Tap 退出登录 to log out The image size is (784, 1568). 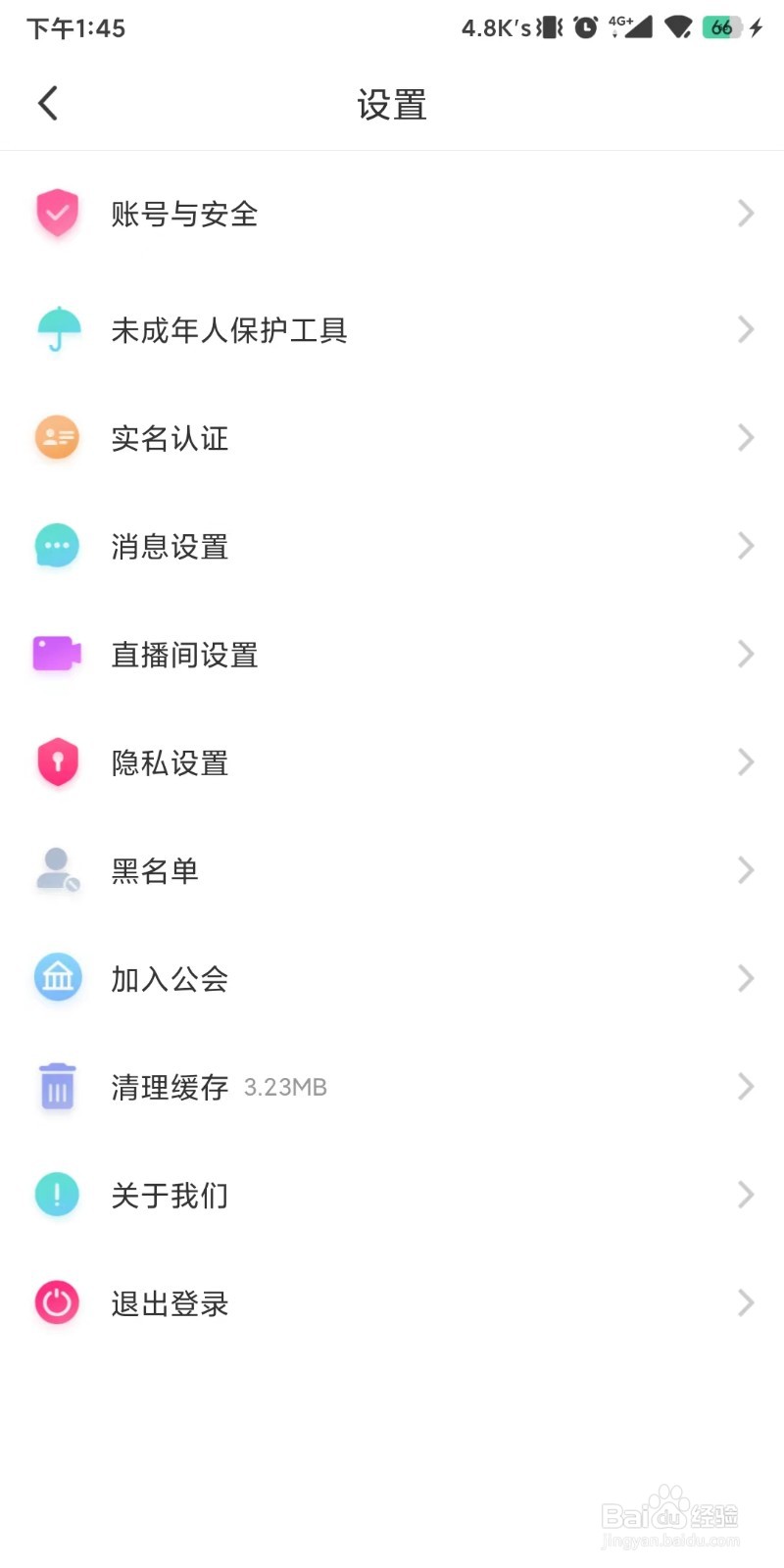pos(392,1303)
